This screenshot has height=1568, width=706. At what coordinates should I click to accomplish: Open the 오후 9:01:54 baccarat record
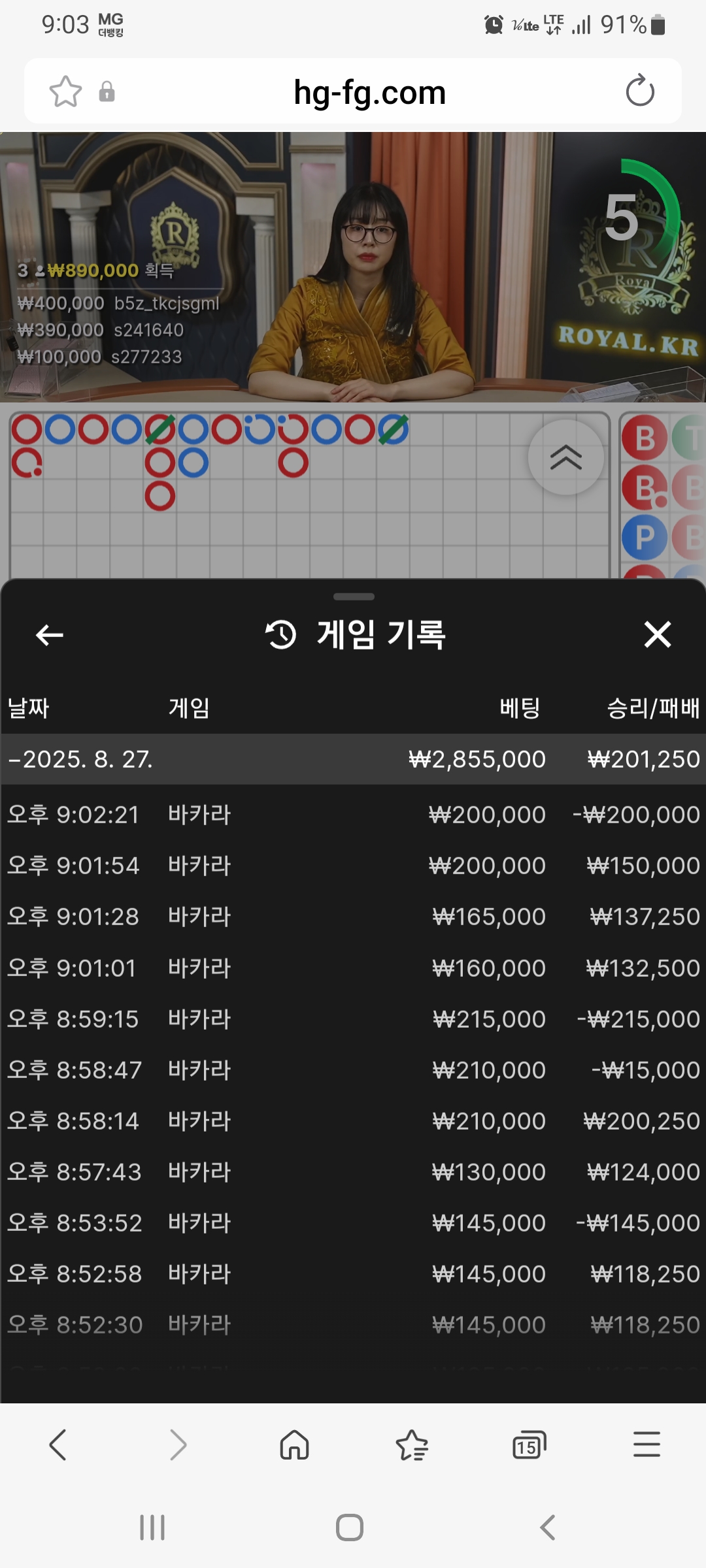(x=353, y=866)
